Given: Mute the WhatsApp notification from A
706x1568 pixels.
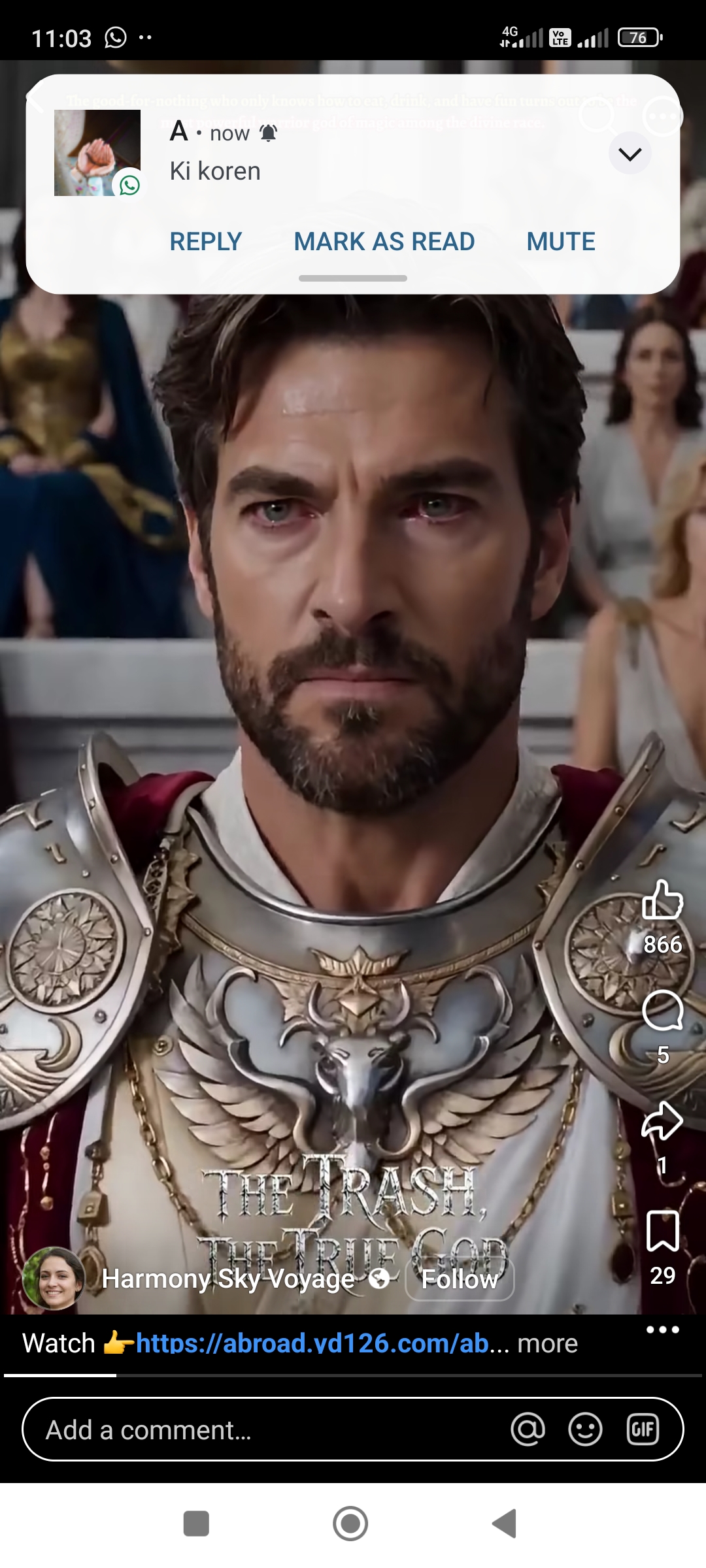Looking at the screenshot, I should (x=561, y=242).
